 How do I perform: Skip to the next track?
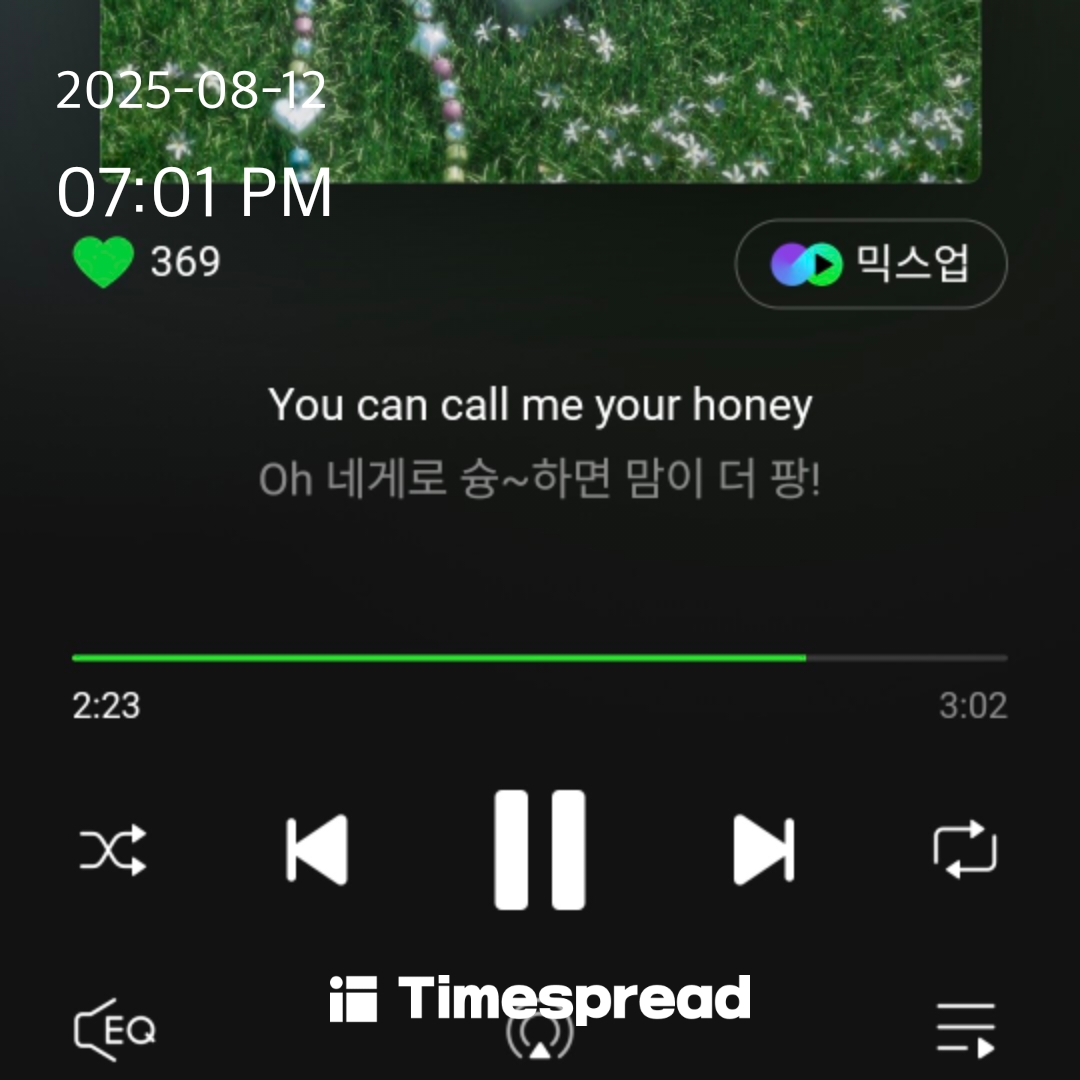(x=763, y=851)
